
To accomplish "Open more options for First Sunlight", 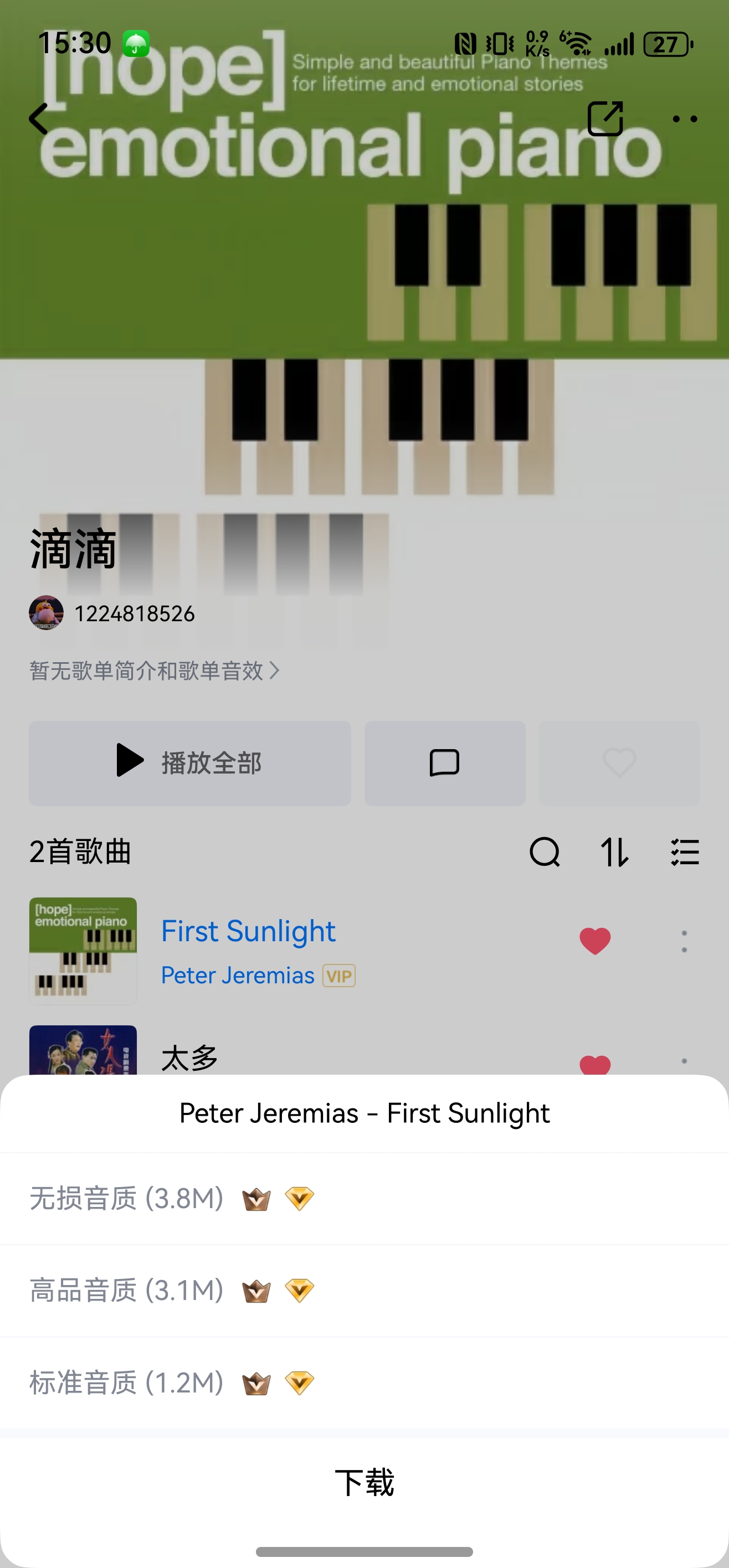I will (684, 941).
